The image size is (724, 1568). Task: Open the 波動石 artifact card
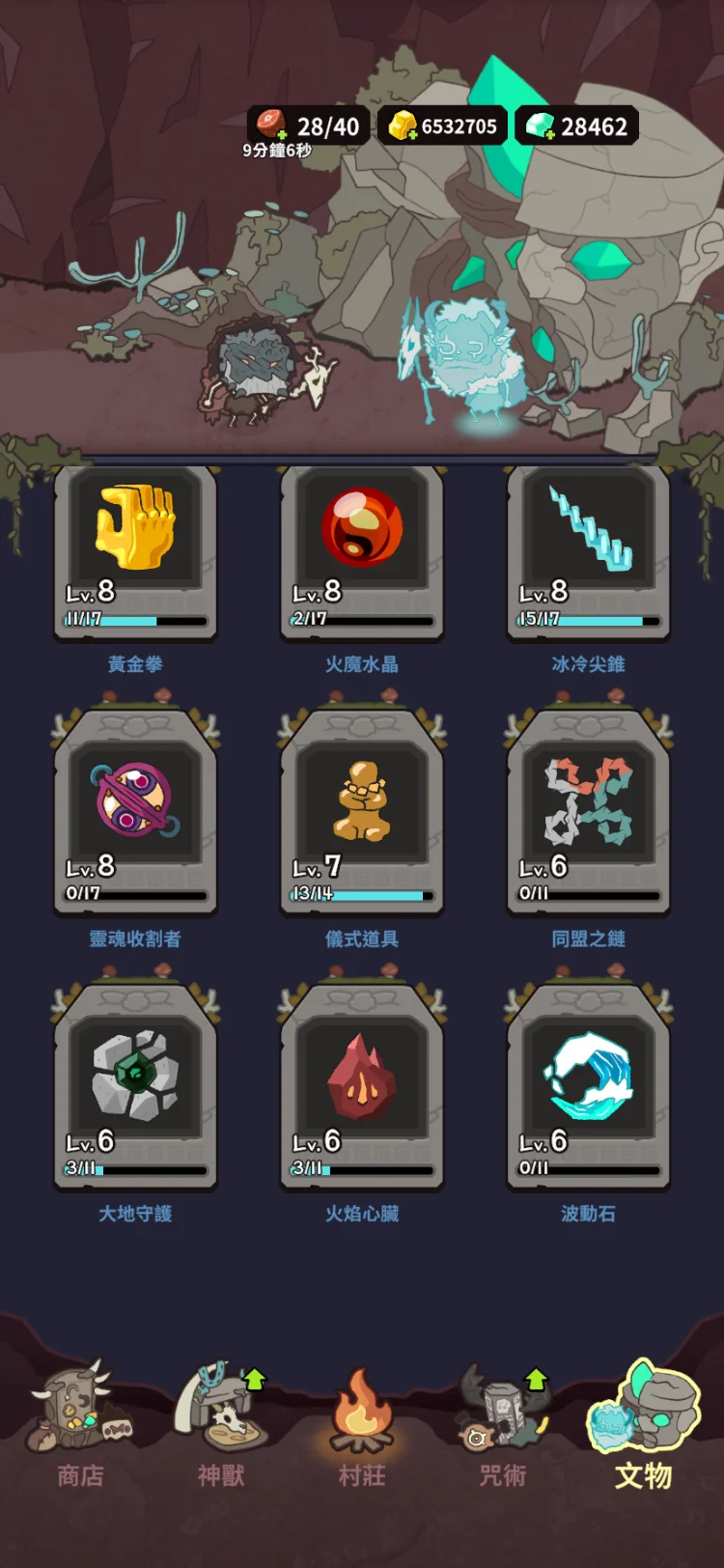(x=589, y=1088)
